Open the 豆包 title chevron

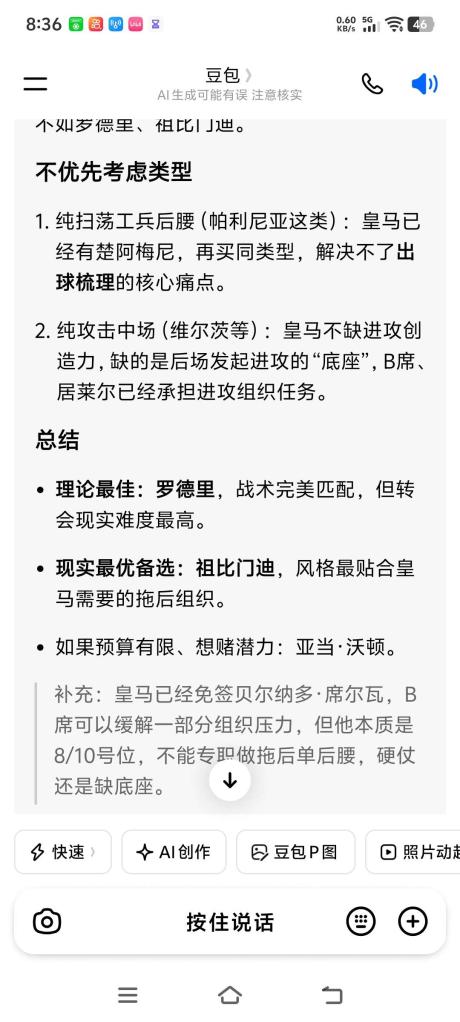point(248,76)
